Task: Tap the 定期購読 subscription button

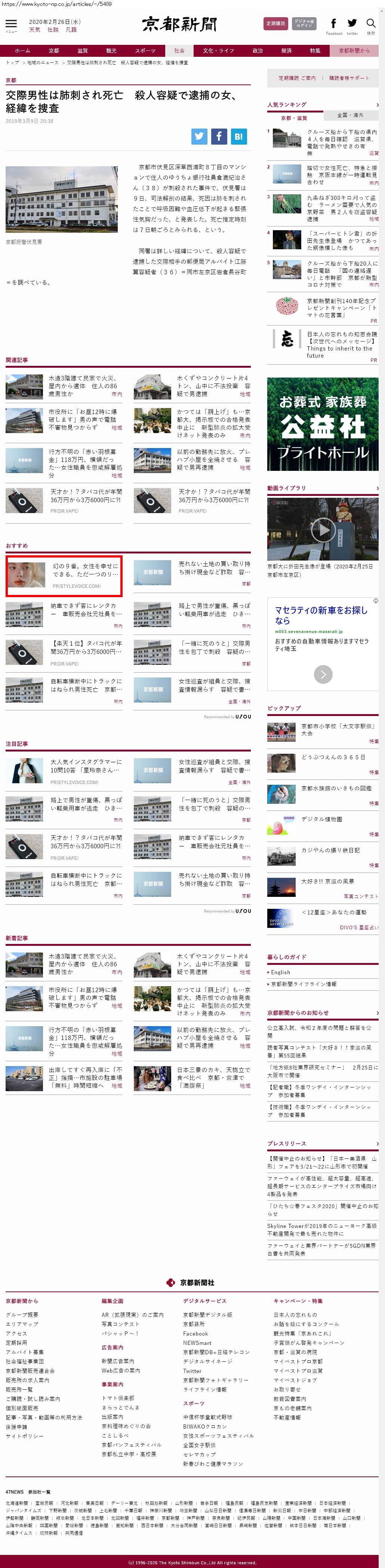Action: pyautogui.click(x=276, y=24)
